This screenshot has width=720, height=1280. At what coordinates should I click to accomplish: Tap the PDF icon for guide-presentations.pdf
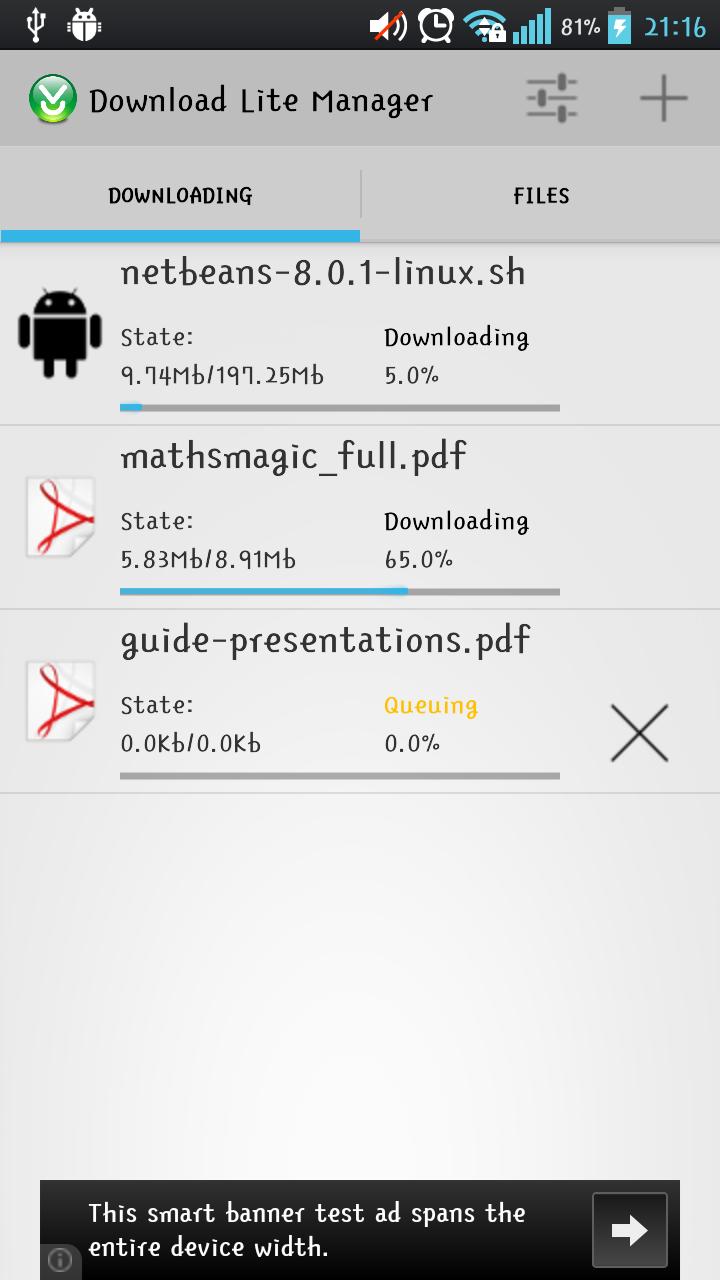click(x=57, y=701)
